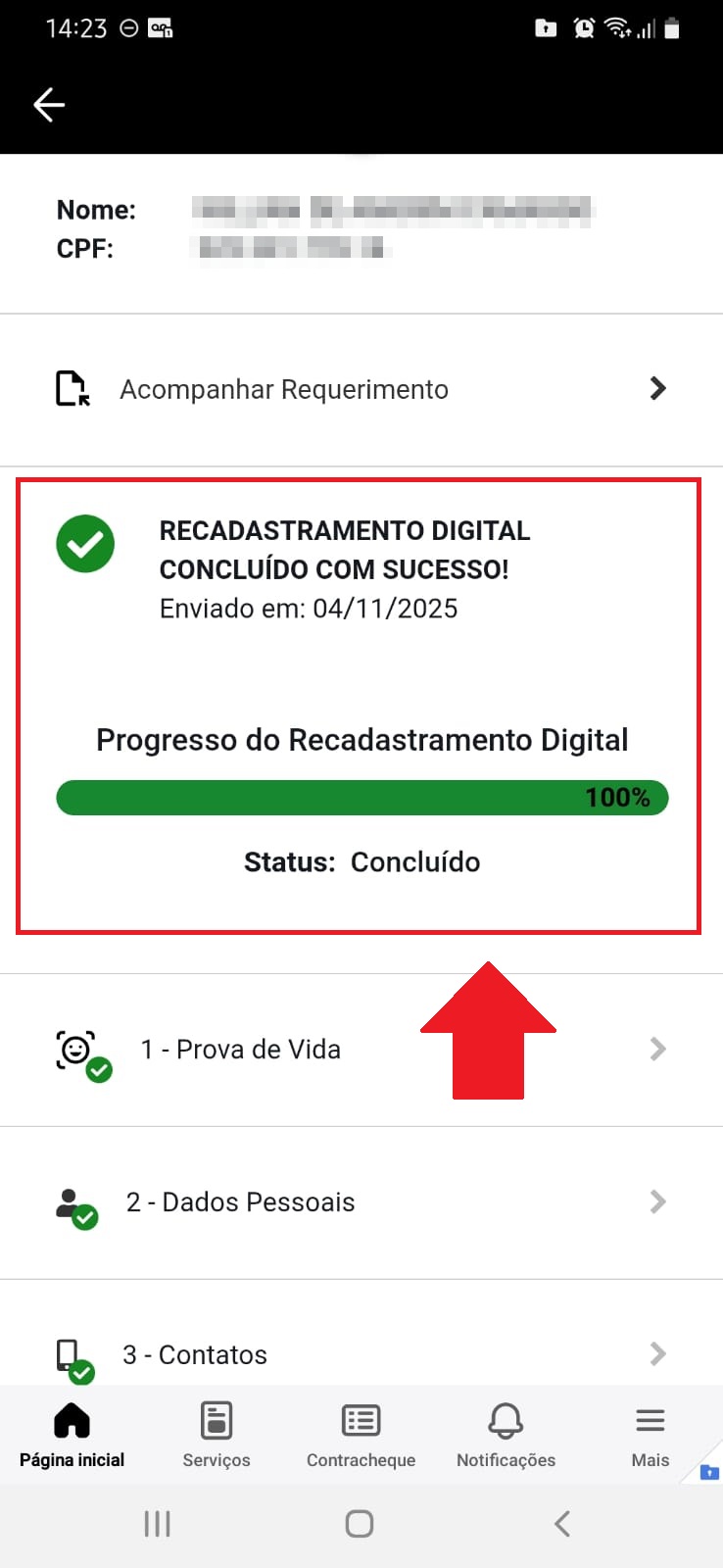
Task: Open the Notificações tab
Action: click(506, 1435)
